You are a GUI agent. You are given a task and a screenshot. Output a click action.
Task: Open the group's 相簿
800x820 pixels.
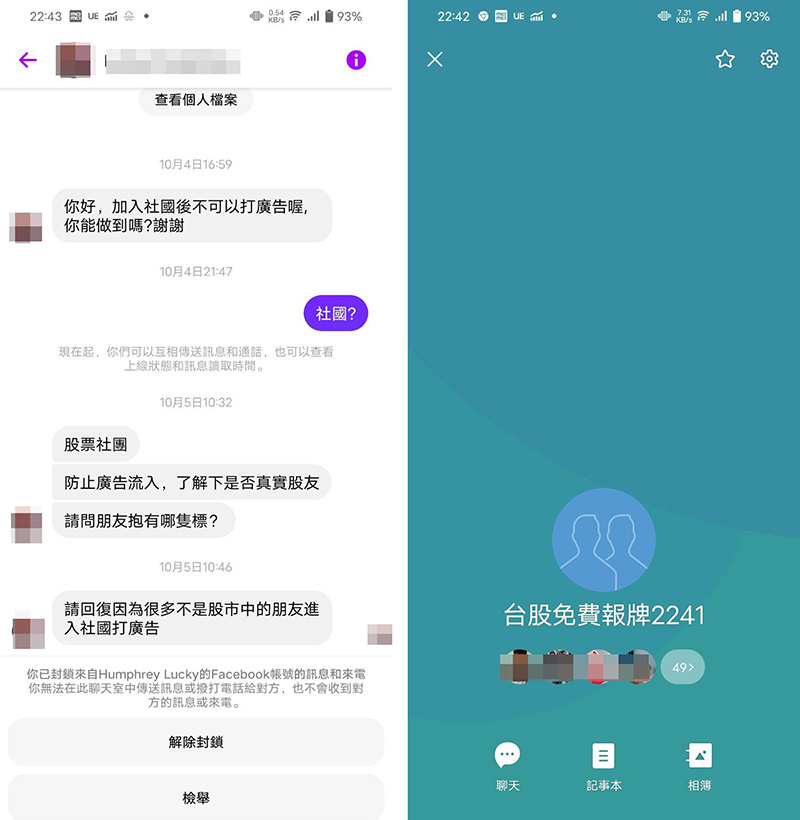[699, 766]
